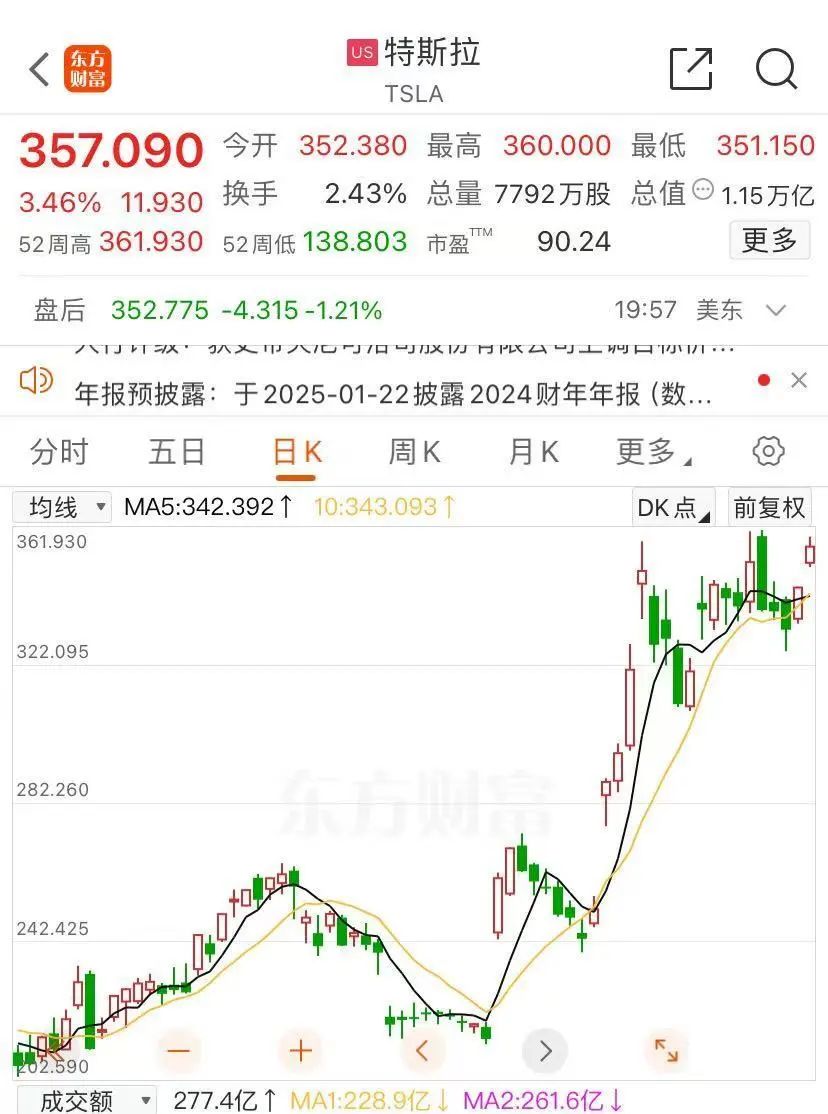This screenshot has height=1114, width=828.
Task: Tap the announcement speaker icon
Action: 37,382
